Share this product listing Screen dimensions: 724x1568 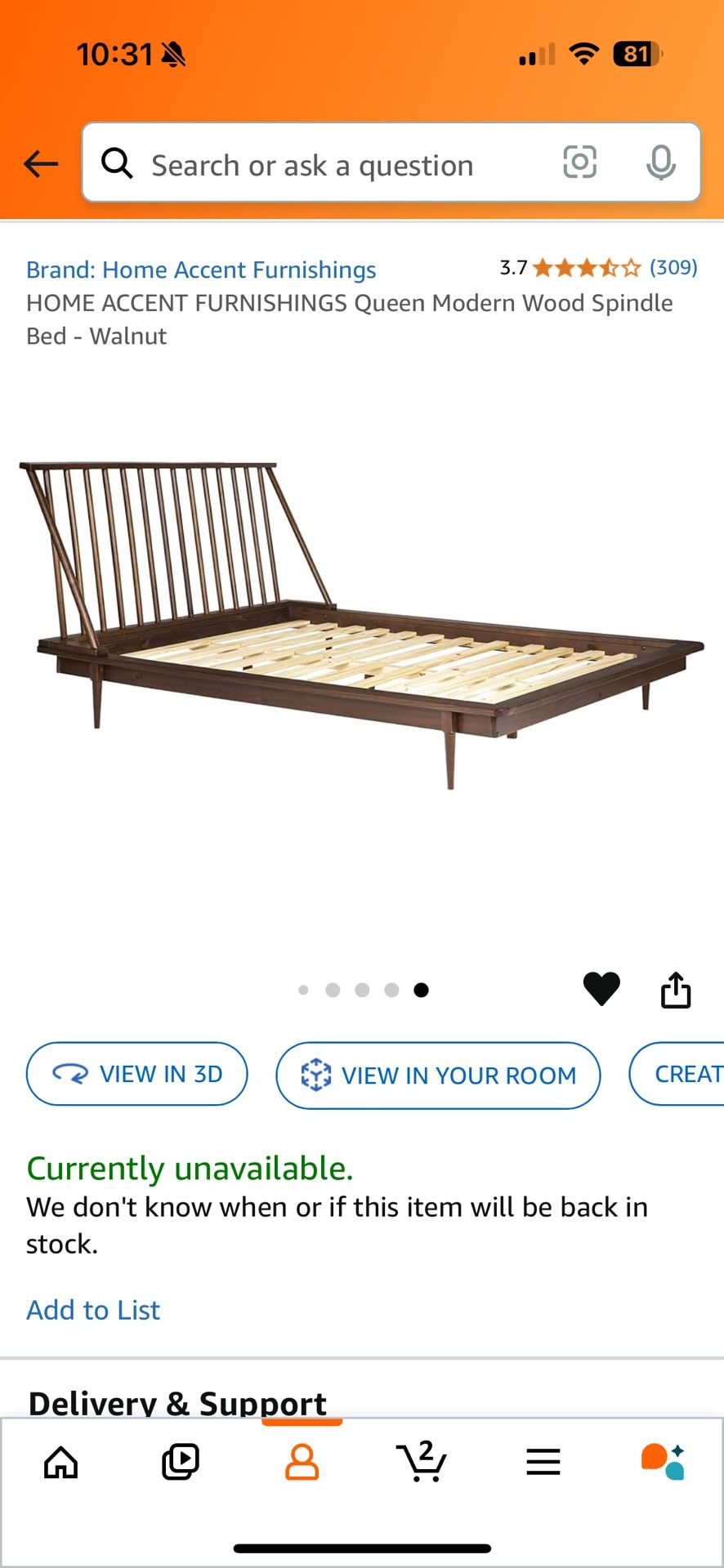click(676, 989)
